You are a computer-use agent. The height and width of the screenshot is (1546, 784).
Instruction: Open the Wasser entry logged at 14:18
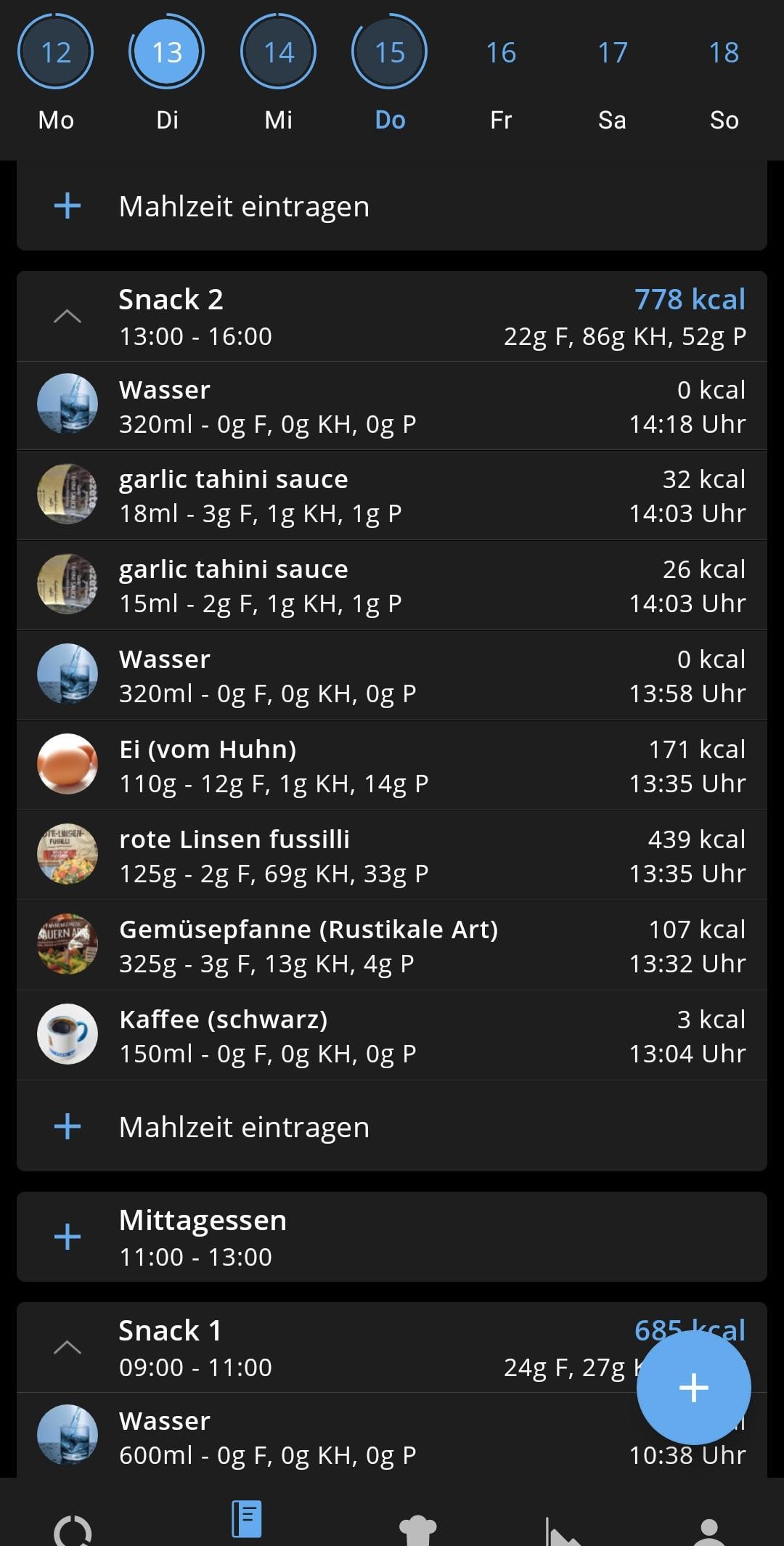point(392,406)
